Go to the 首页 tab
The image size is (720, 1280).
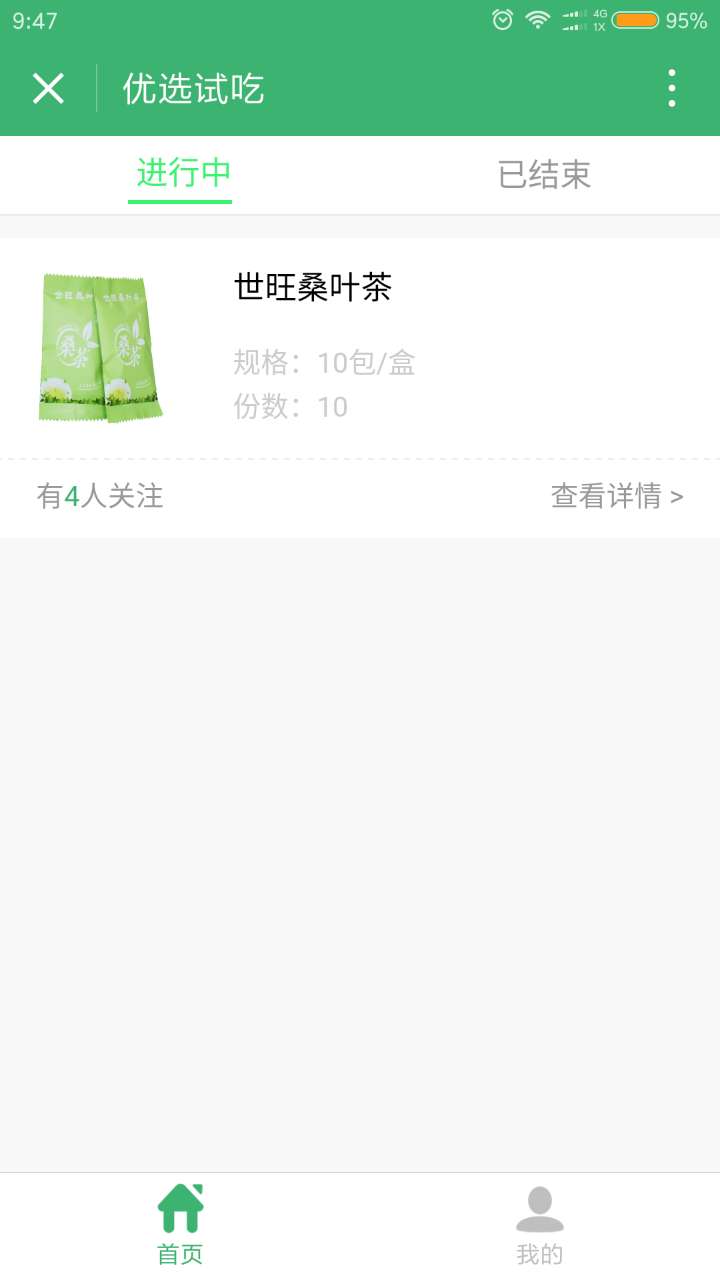(x=180, y=1226)
